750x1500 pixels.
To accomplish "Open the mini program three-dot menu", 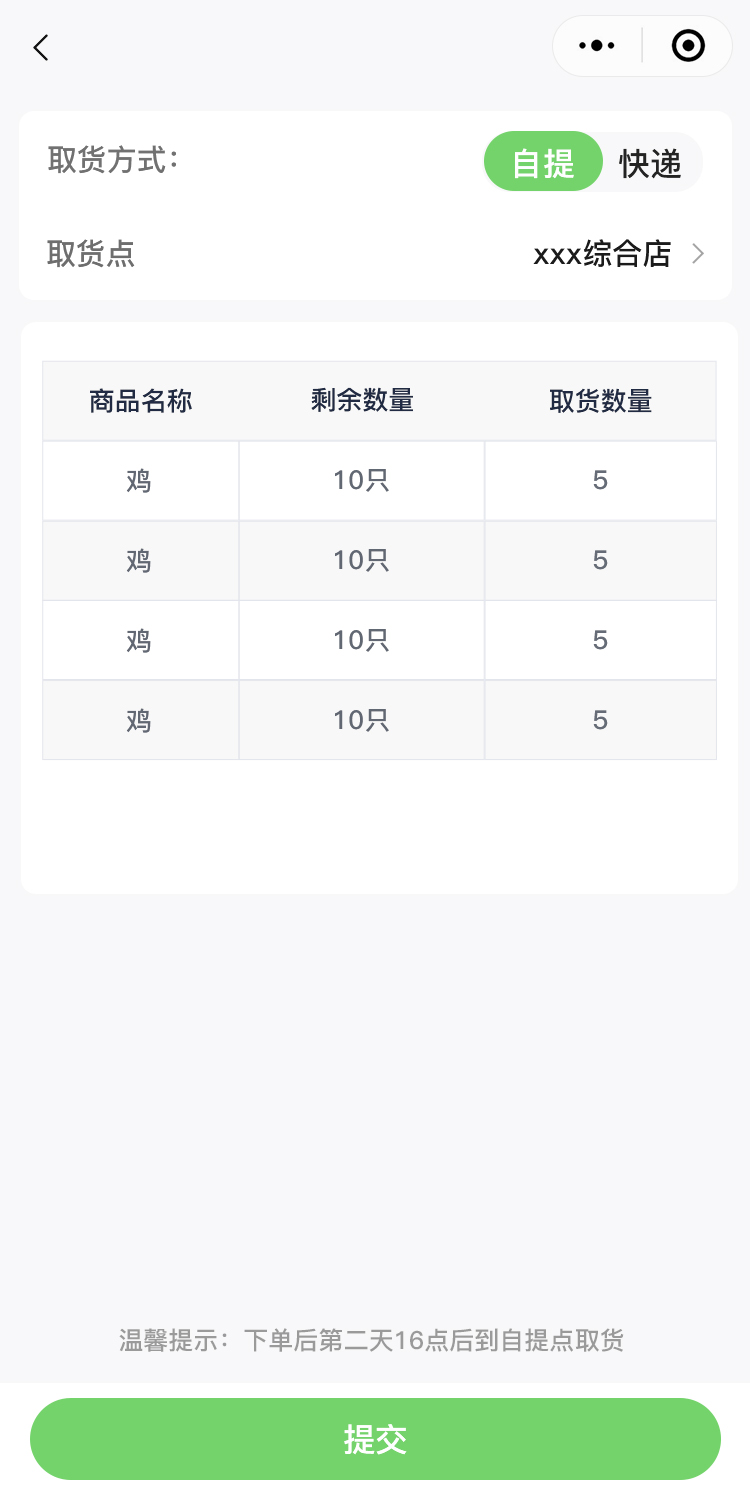I will (597, 46).
